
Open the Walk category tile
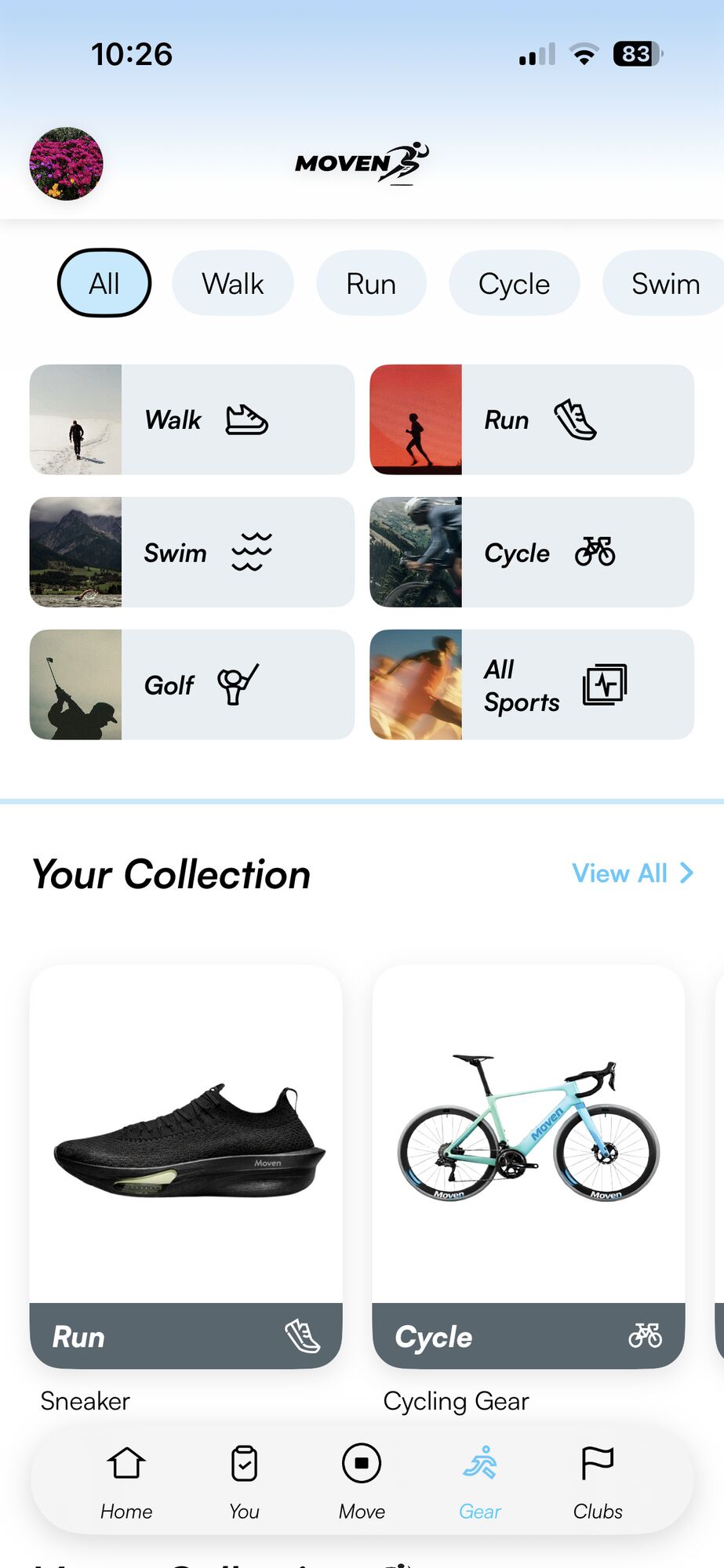click(x=191, y=419)
